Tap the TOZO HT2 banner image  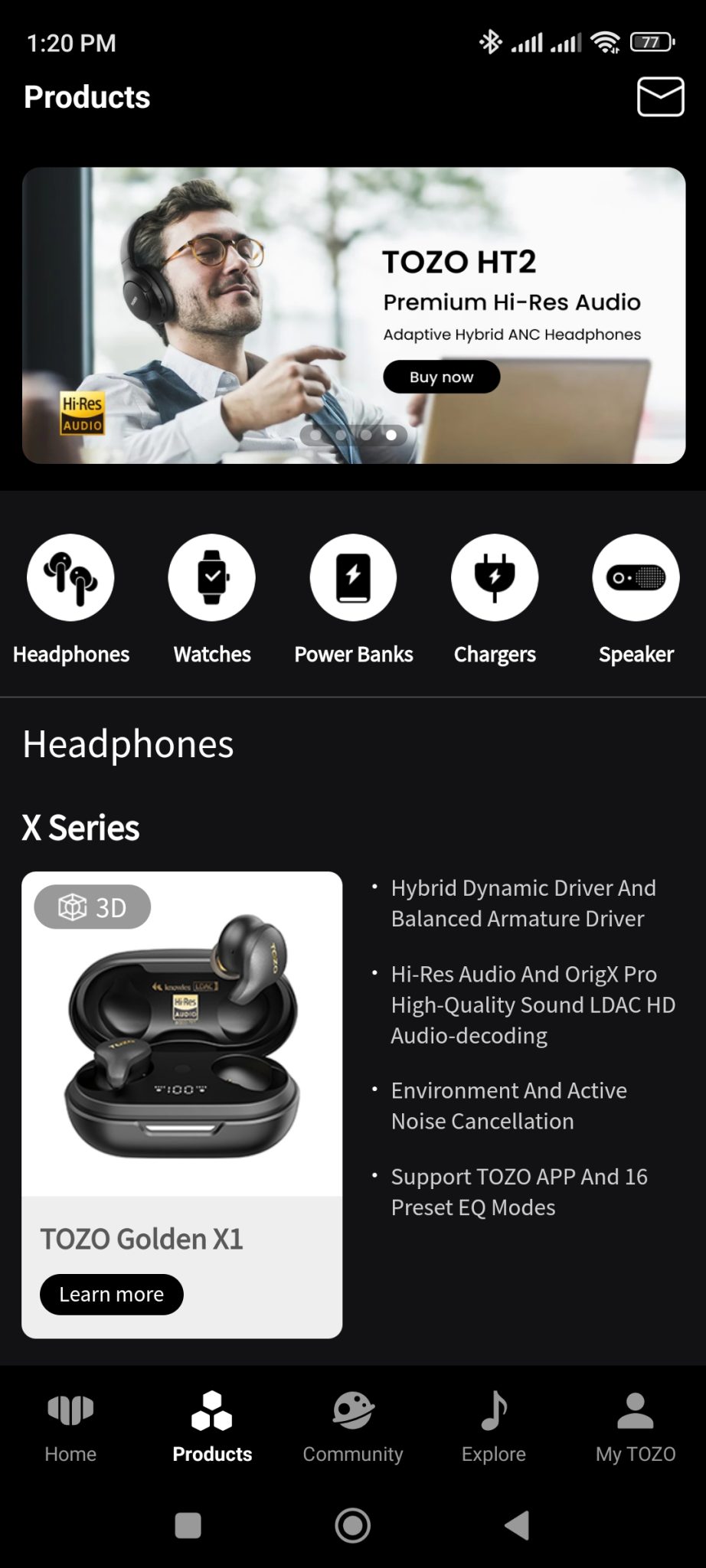[353, 314]
